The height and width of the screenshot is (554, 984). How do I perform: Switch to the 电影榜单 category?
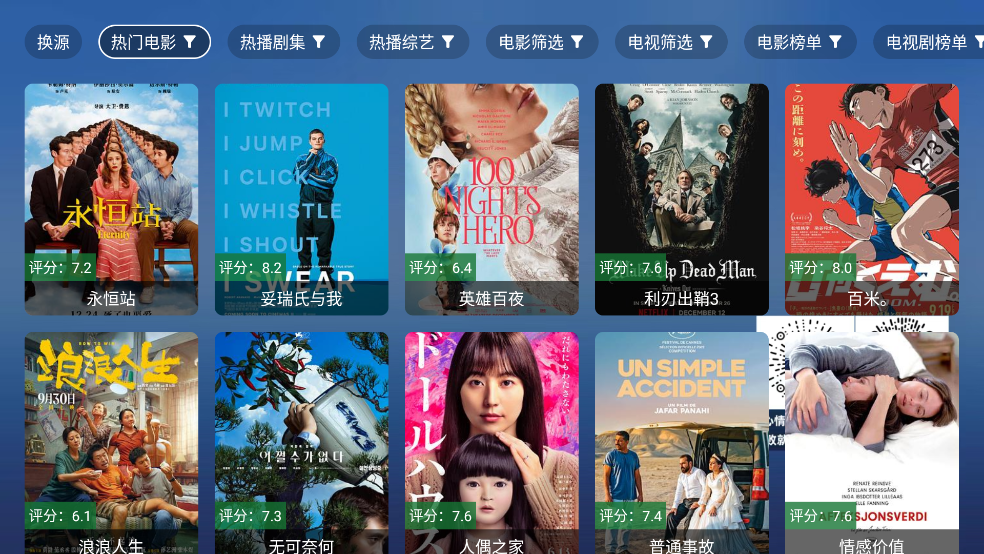click(x=800, y=42)
